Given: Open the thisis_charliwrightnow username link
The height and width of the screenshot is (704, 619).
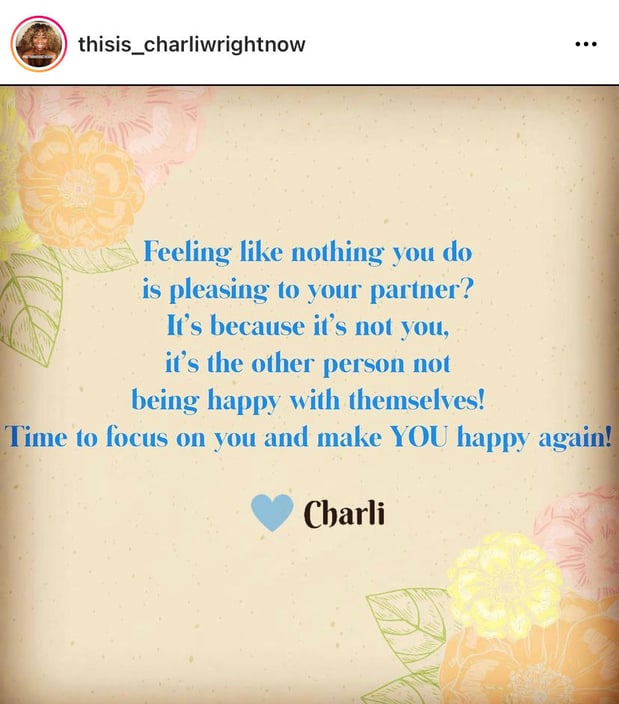Looking at the screenshot, I should tap(192, 45).
